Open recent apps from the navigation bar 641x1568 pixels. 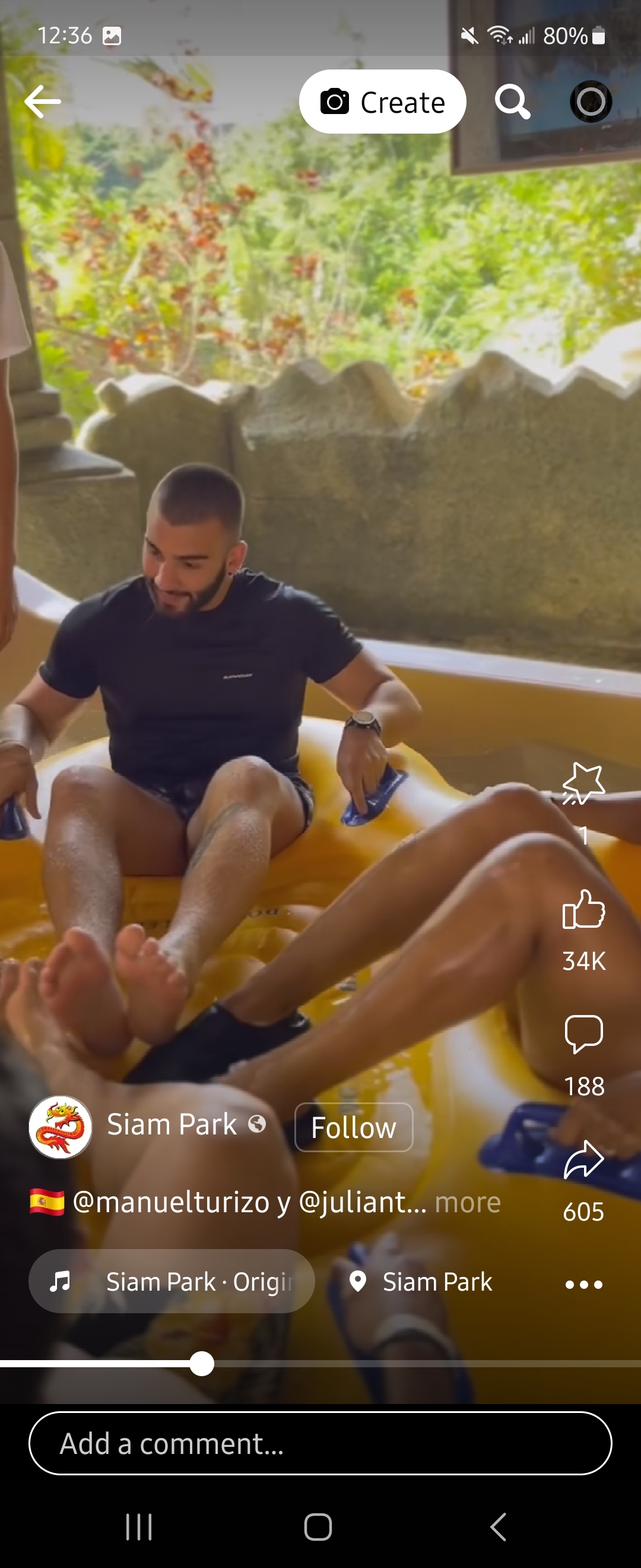tap(139, 1526)
